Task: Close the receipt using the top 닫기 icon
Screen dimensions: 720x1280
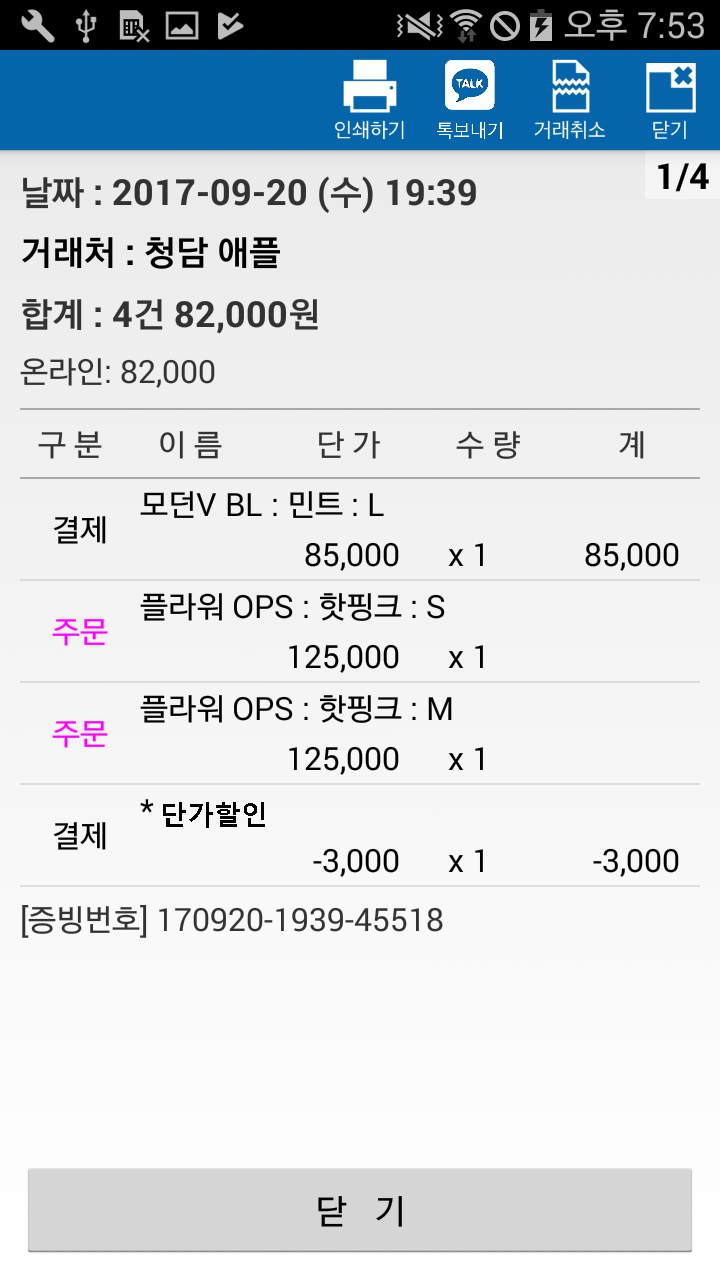Action: coord(670,98)
